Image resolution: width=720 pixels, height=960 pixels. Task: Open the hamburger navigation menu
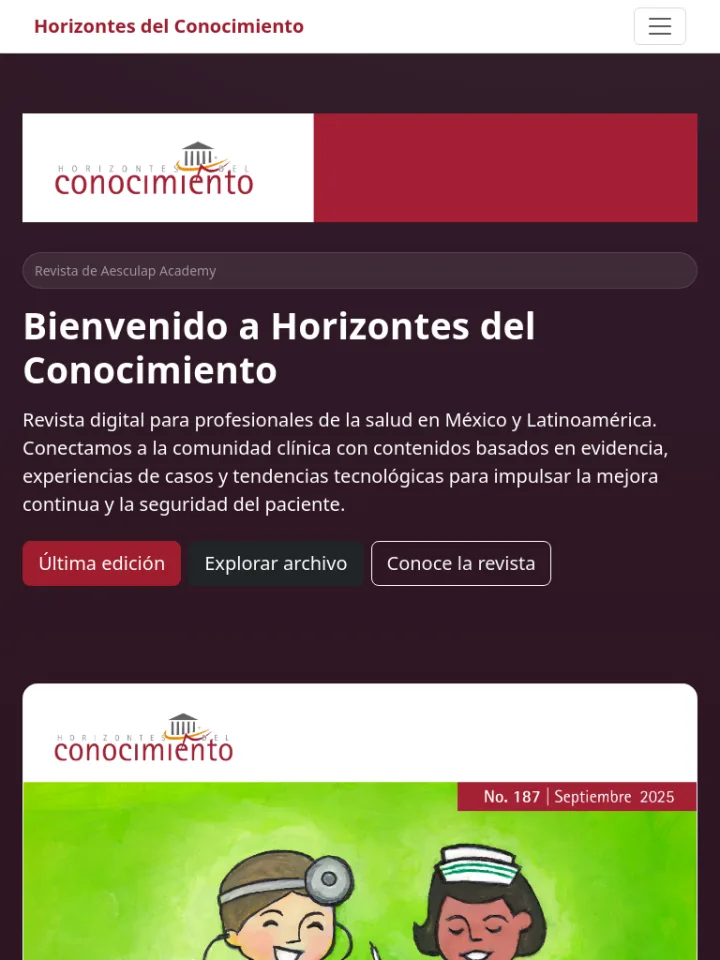[659, 27]
